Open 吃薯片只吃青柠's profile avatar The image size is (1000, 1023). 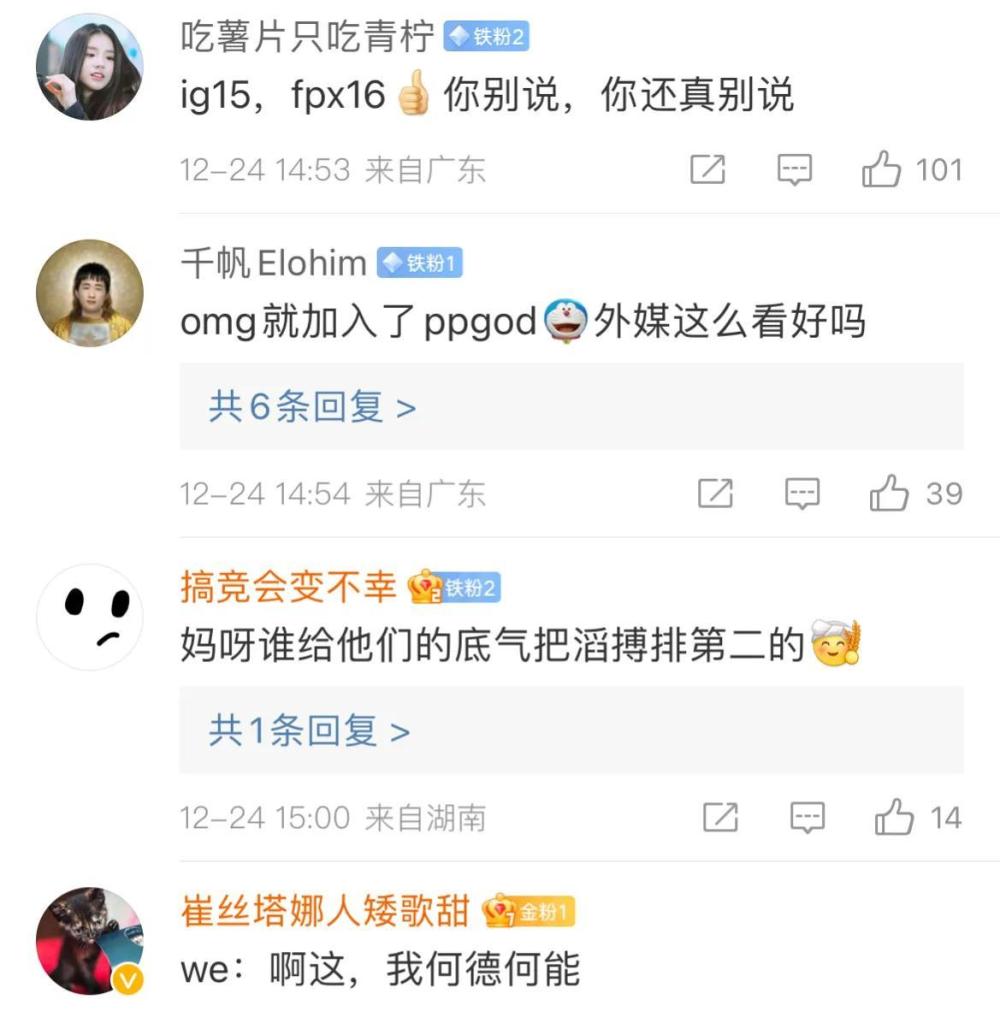point(90,67)
